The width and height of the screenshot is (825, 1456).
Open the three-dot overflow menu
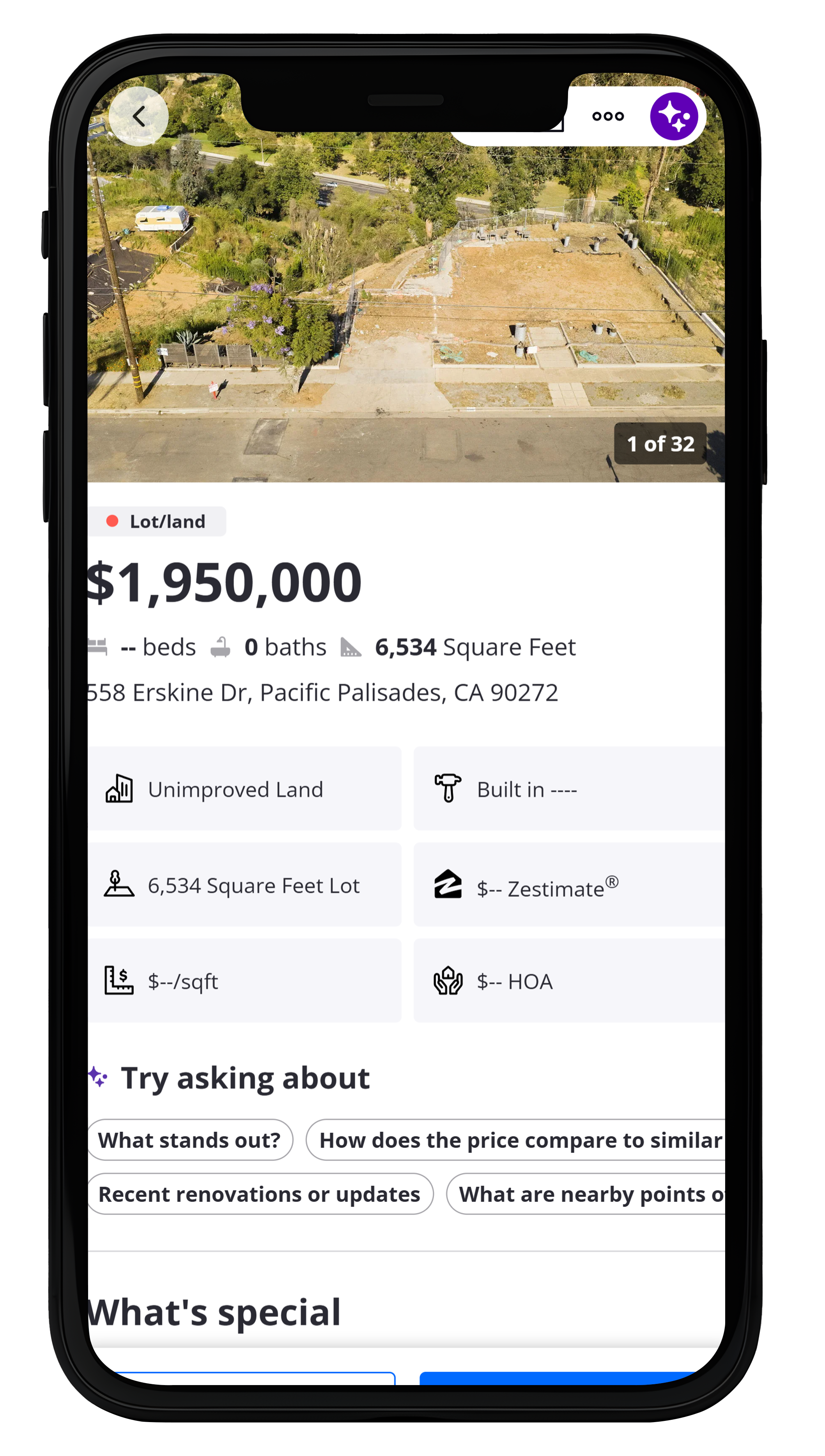click(x=608, y=117)
